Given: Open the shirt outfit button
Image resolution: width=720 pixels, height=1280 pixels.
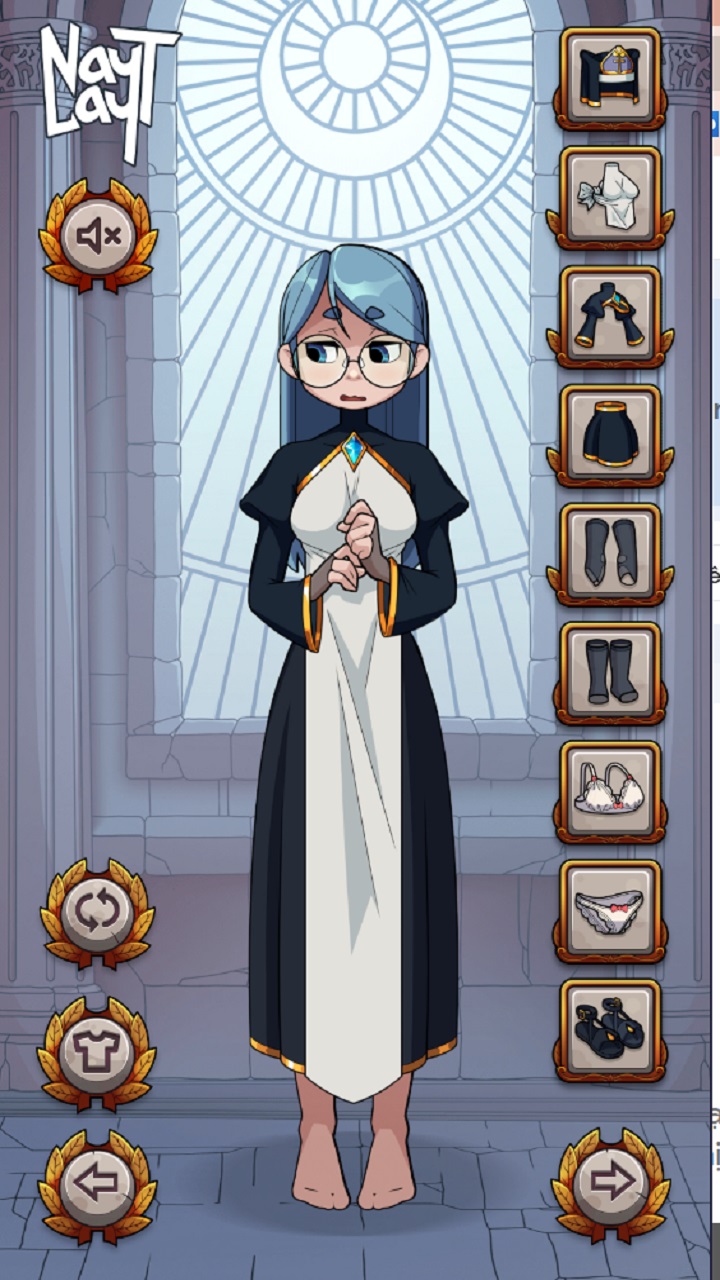Looking at the screenshot, I should [x=97, y=1050].
